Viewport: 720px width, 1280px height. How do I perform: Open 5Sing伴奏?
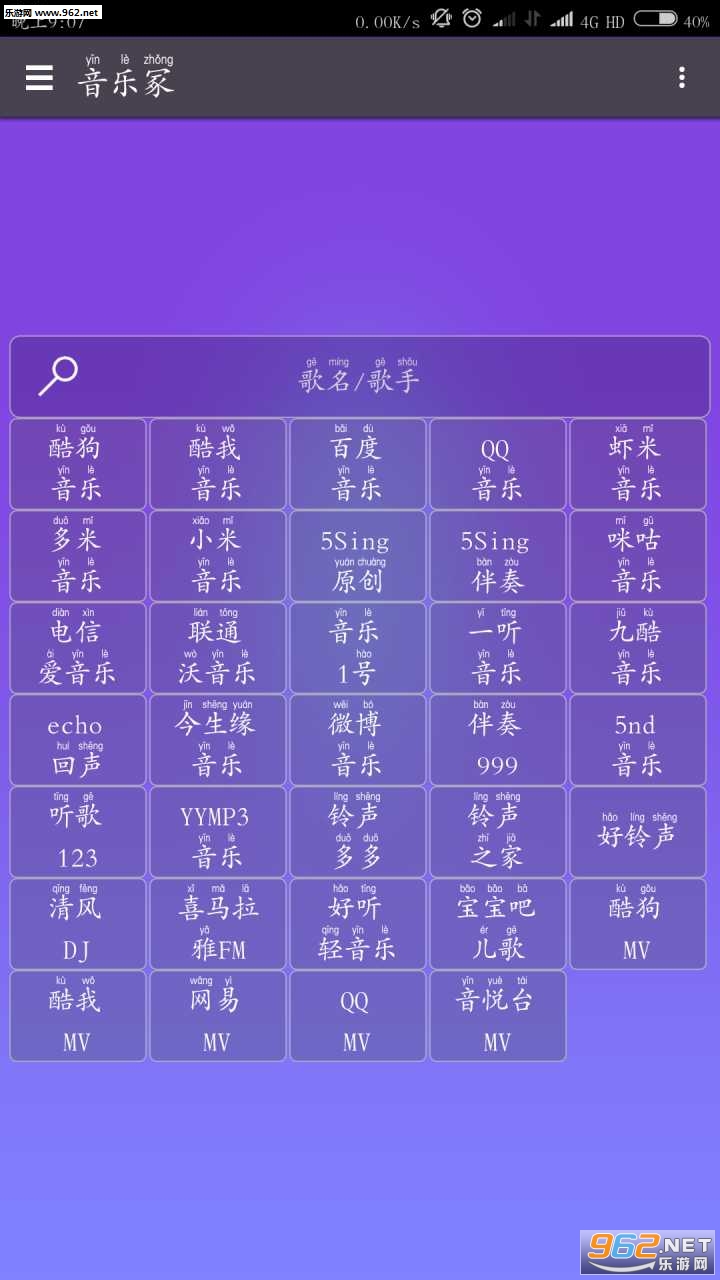pos(498,556)
